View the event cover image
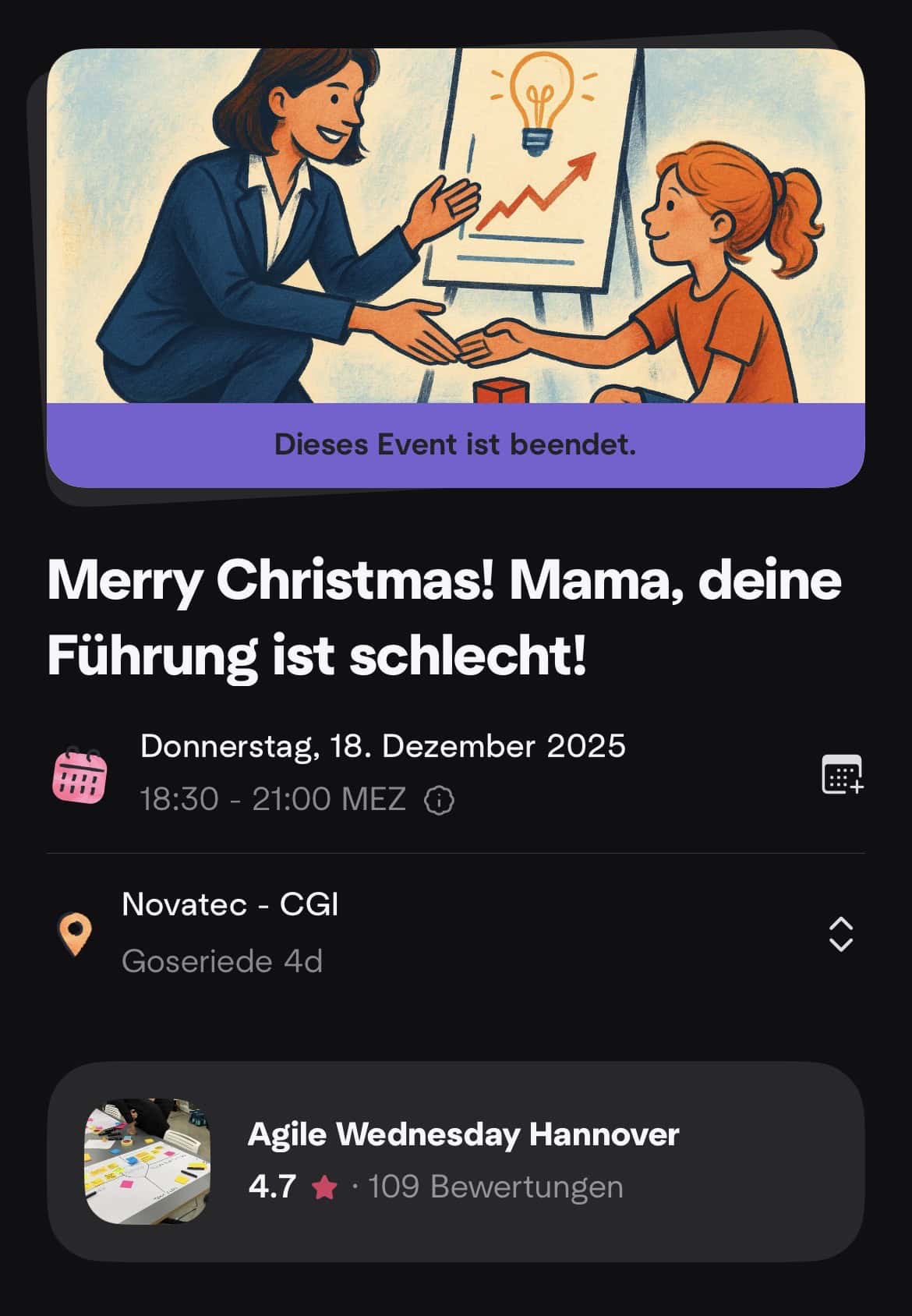This screenshot has width=912, height=1316. pyautogui.click(x=456, y=226)
